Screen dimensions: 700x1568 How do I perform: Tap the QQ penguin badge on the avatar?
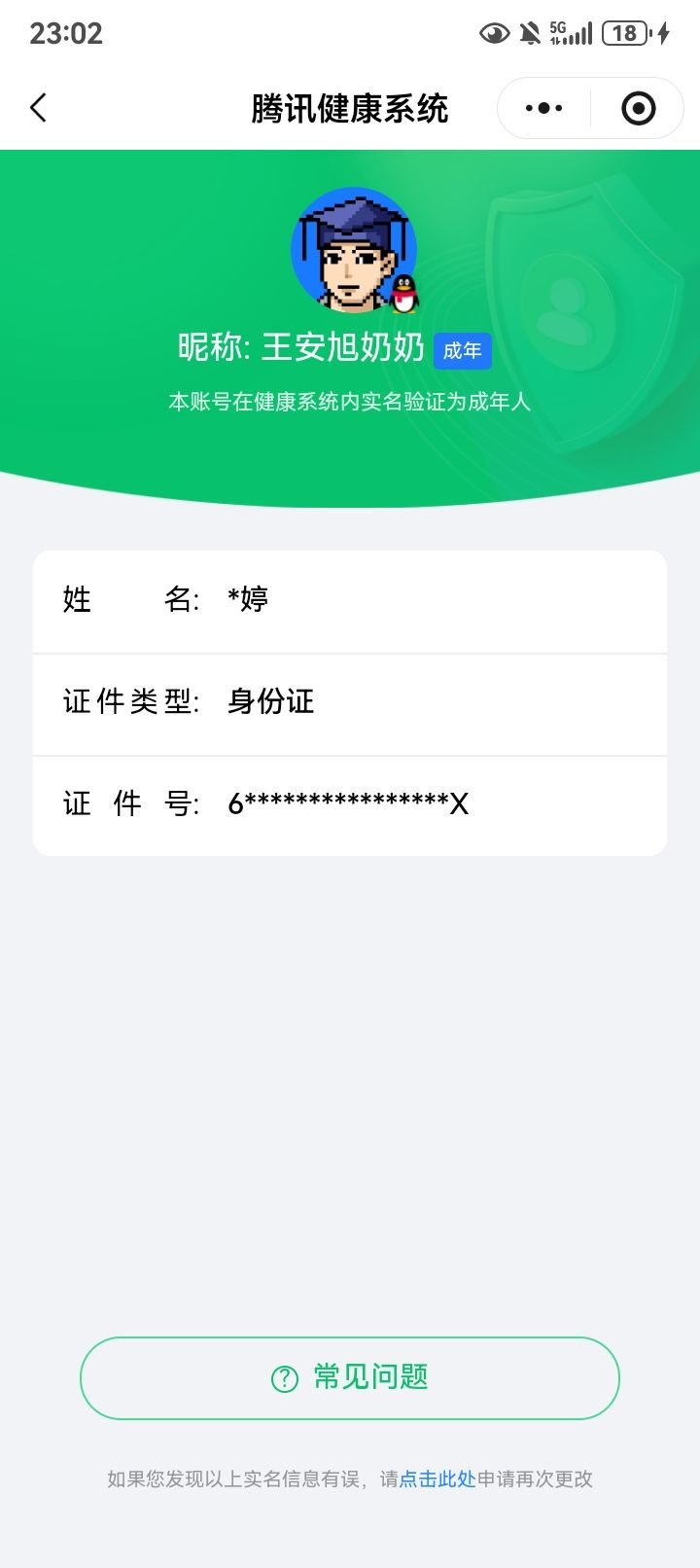coord(404,292)
